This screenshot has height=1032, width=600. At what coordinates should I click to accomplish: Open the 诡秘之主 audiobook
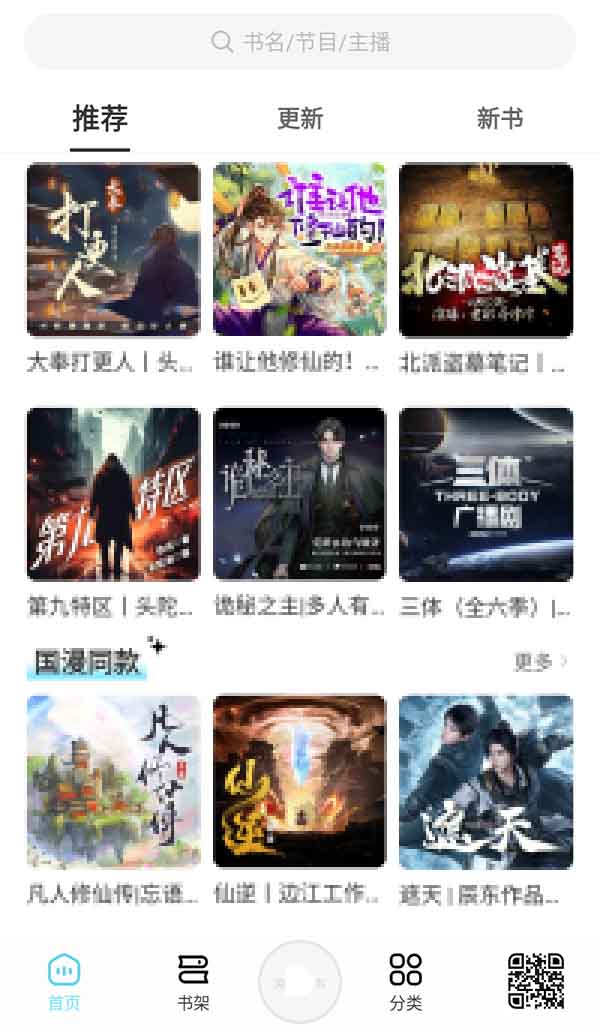tap(299, 494)
